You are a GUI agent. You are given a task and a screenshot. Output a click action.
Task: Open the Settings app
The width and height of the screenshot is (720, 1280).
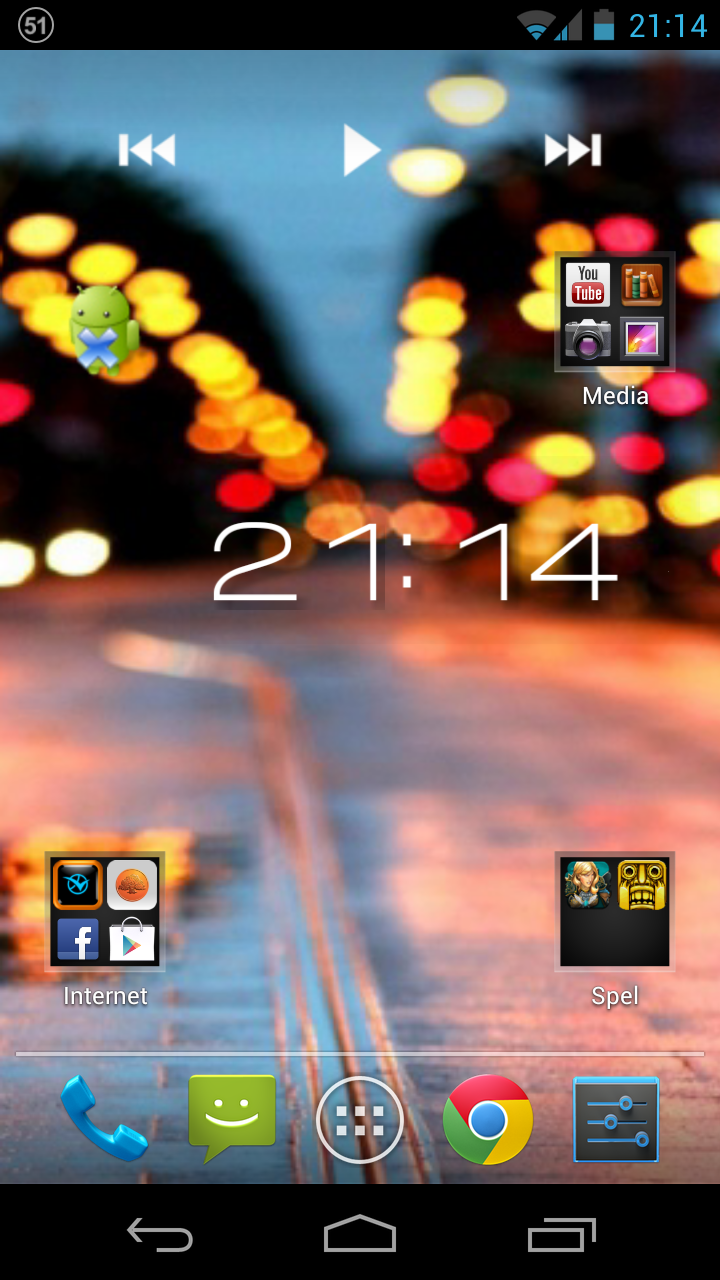pos(616,1120)
